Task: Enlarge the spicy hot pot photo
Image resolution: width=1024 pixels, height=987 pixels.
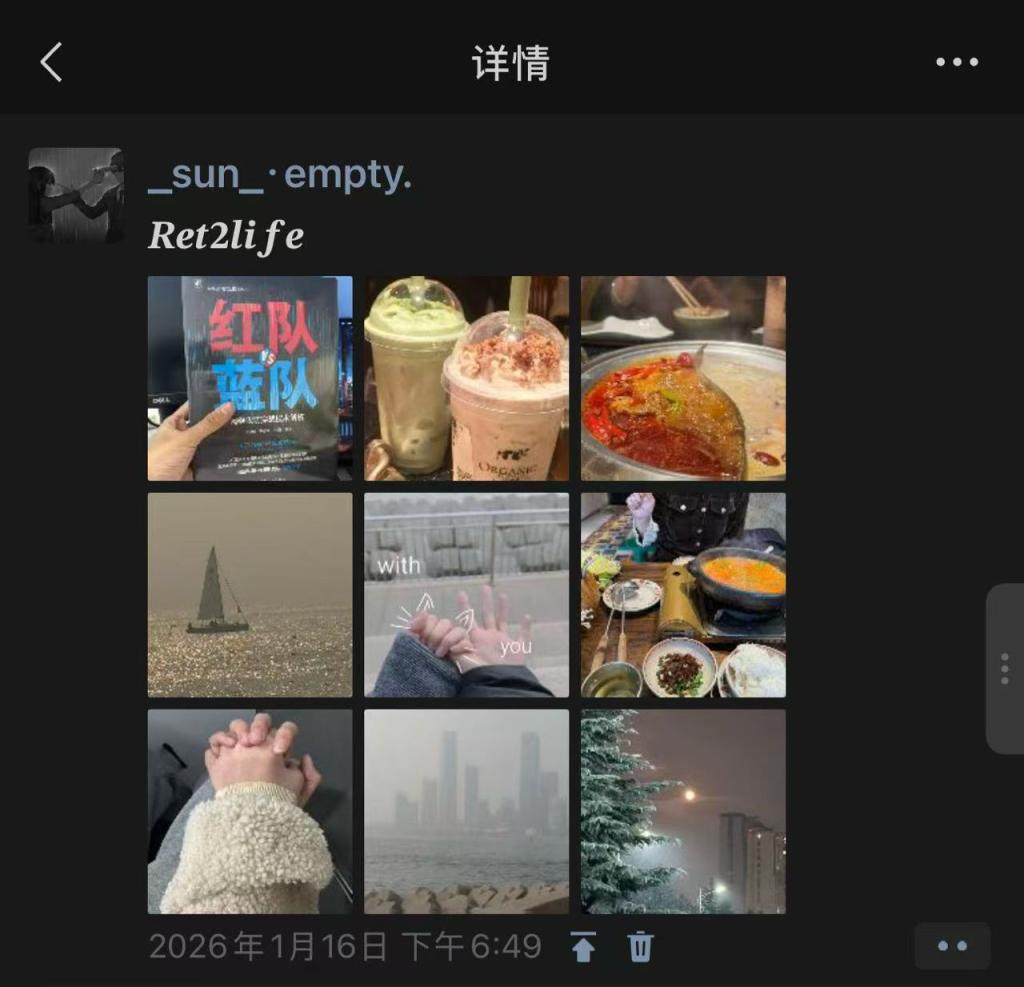Action: coord(683,378)
